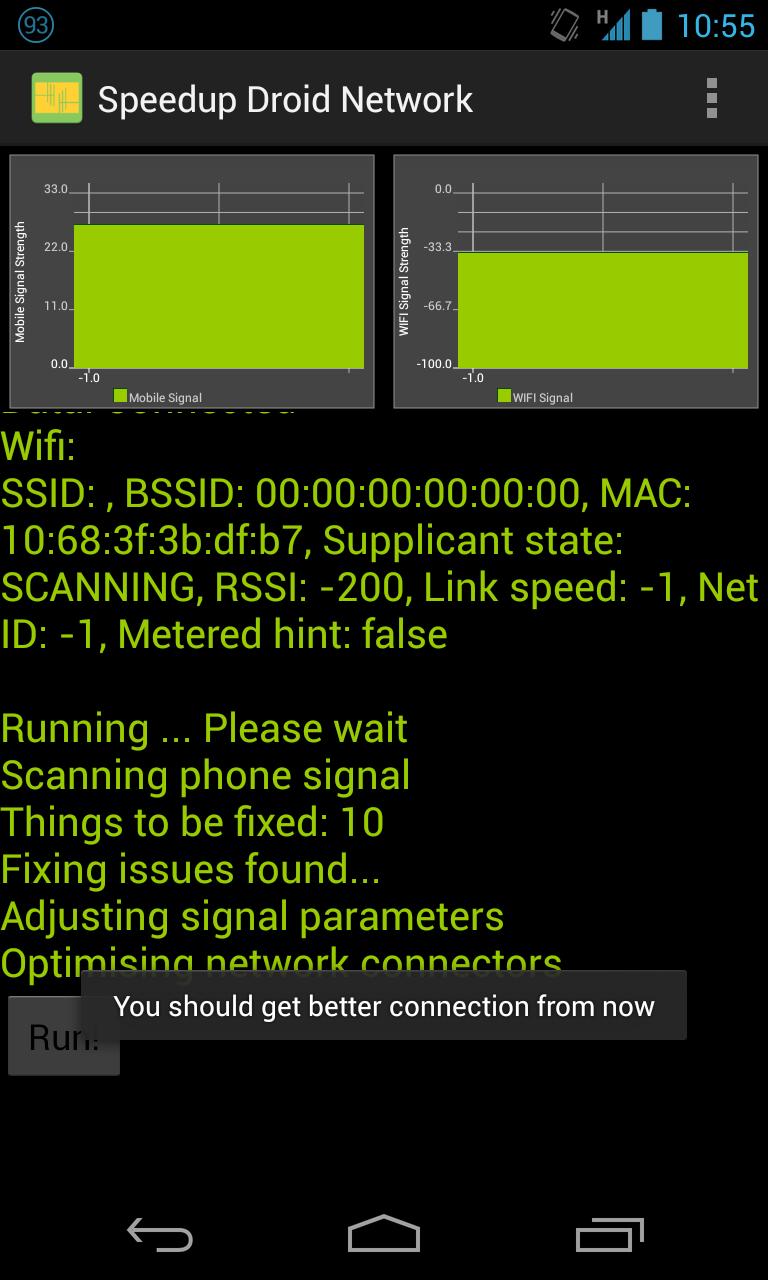Tap the Recent apps navigation icon
Viewport: 768px width, 1280px height.
610,1235
